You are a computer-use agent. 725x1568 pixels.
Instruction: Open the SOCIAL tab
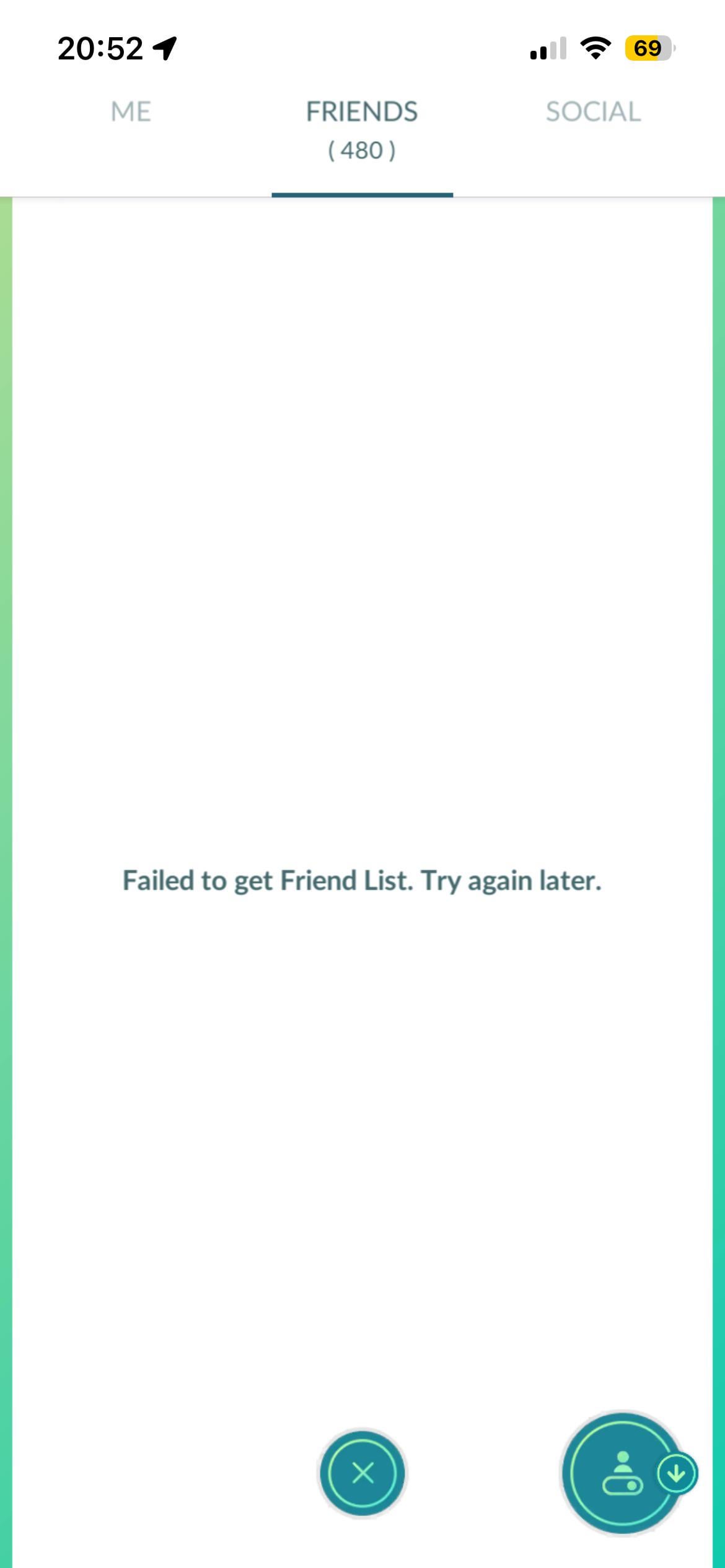pyautogui.click(x=593, y=112)
